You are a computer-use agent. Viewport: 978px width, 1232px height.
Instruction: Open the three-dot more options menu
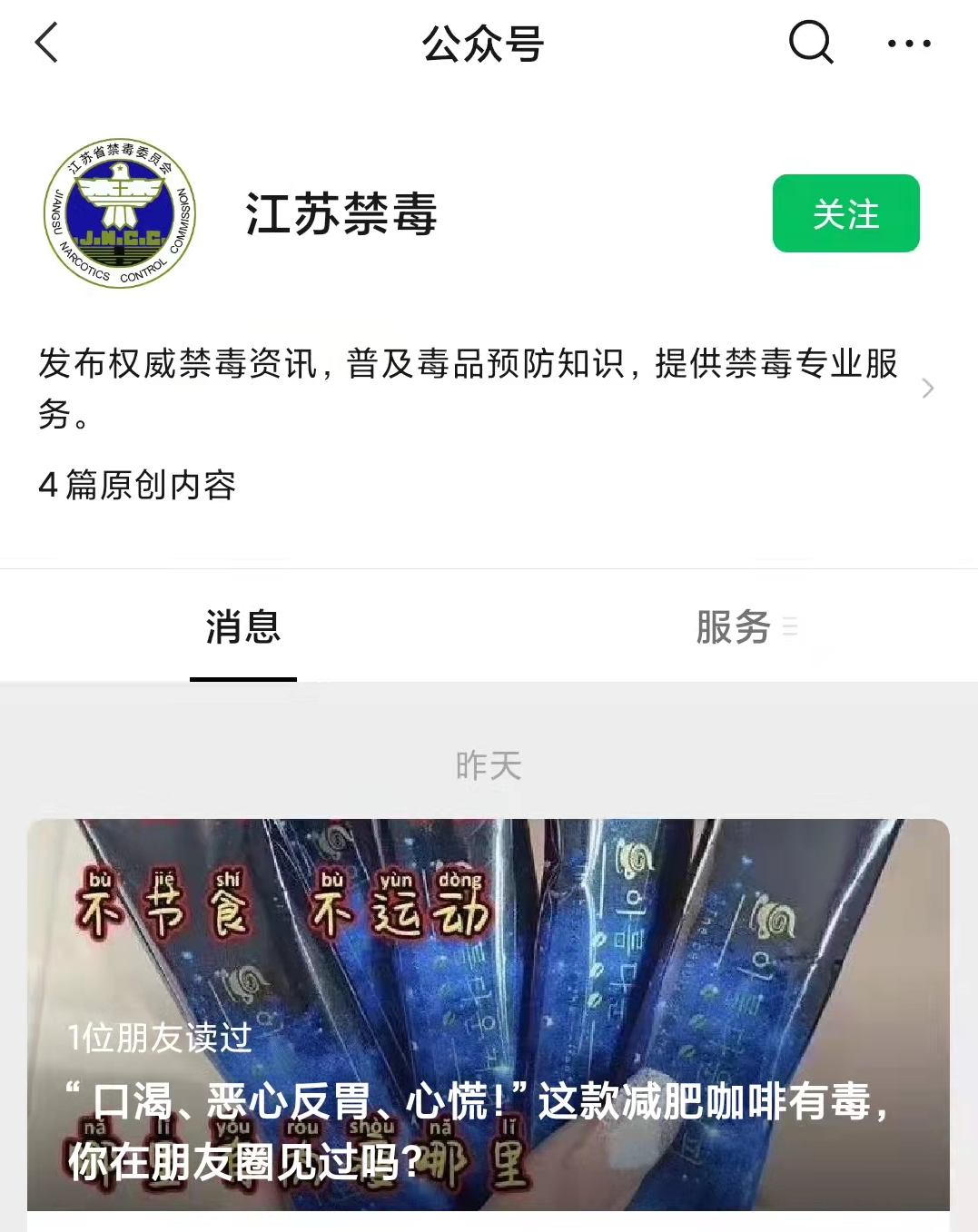[909, 44]
